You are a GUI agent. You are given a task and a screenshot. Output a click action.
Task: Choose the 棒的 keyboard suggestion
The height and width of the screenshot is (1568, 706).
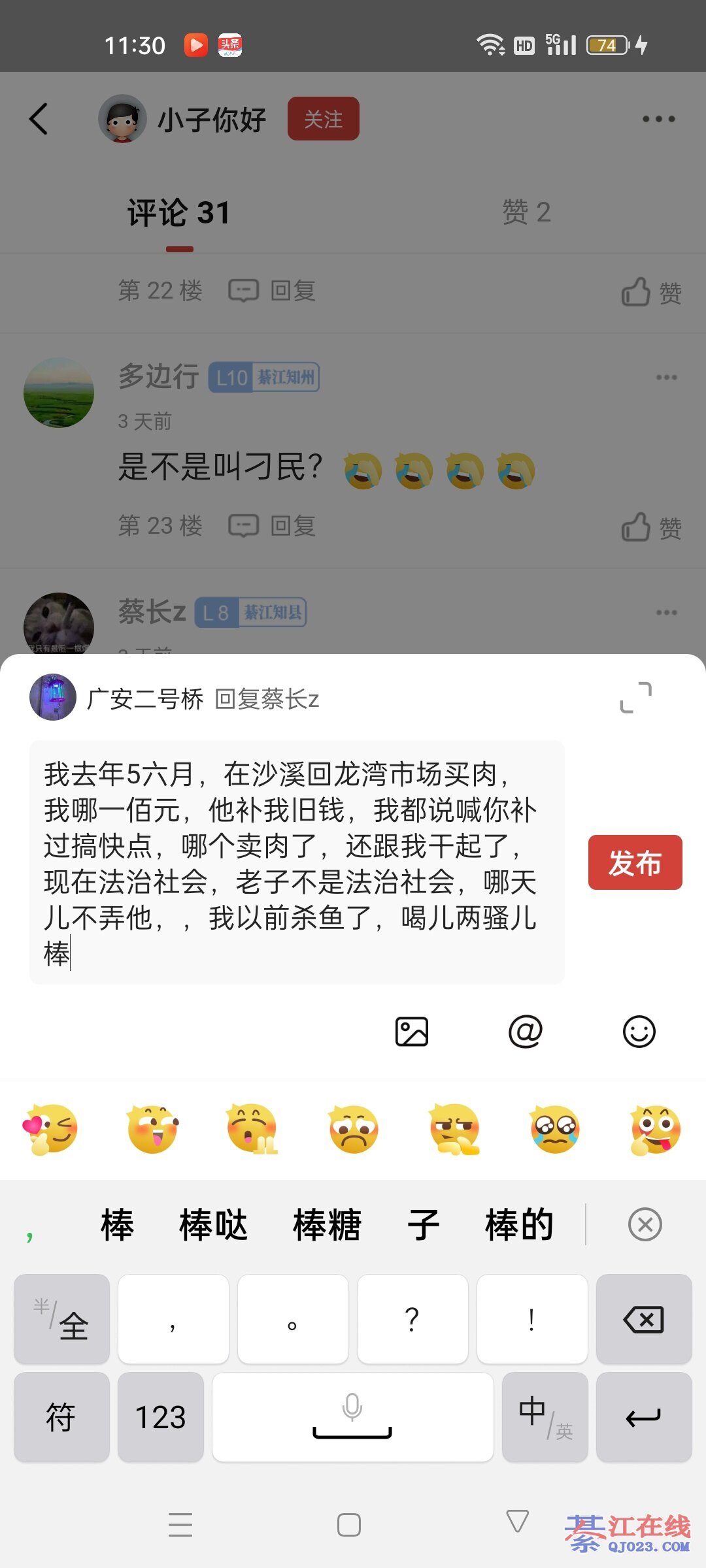pyautogui.click(x=519, y=1224)
